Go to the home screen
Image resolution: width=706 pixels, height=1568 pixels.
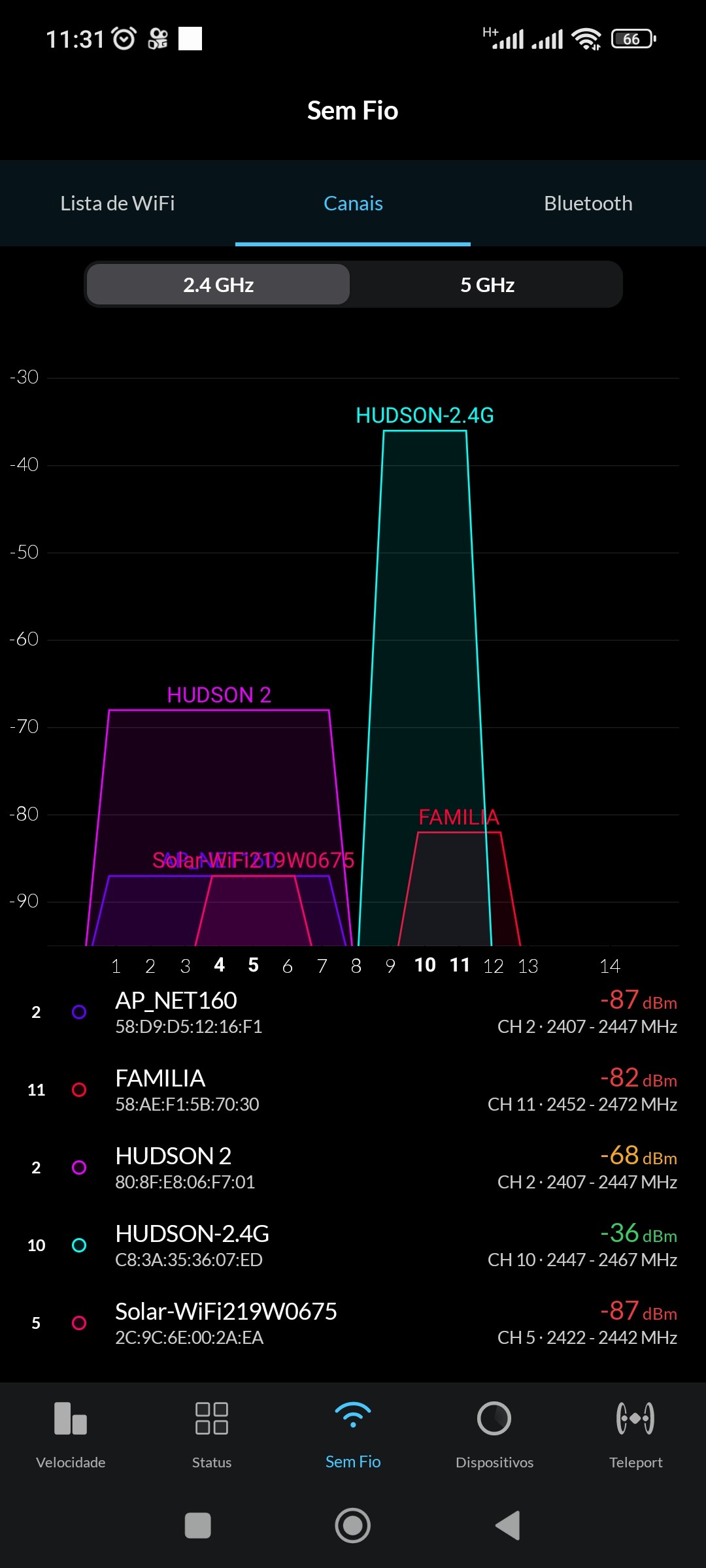coord(353,1526)
